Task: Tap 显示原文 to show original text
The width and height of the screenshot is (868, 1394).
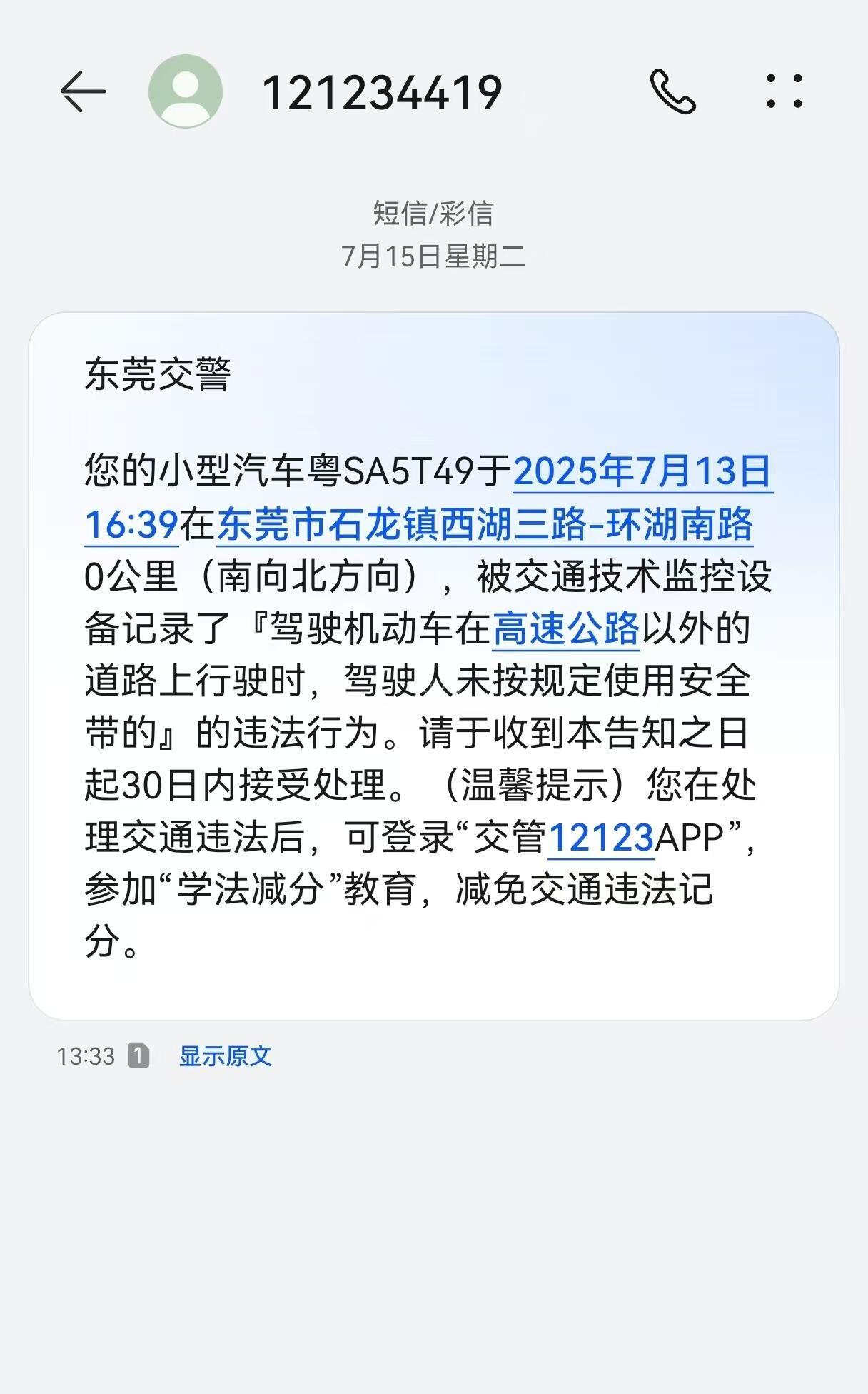Action: coord(226,1056)
